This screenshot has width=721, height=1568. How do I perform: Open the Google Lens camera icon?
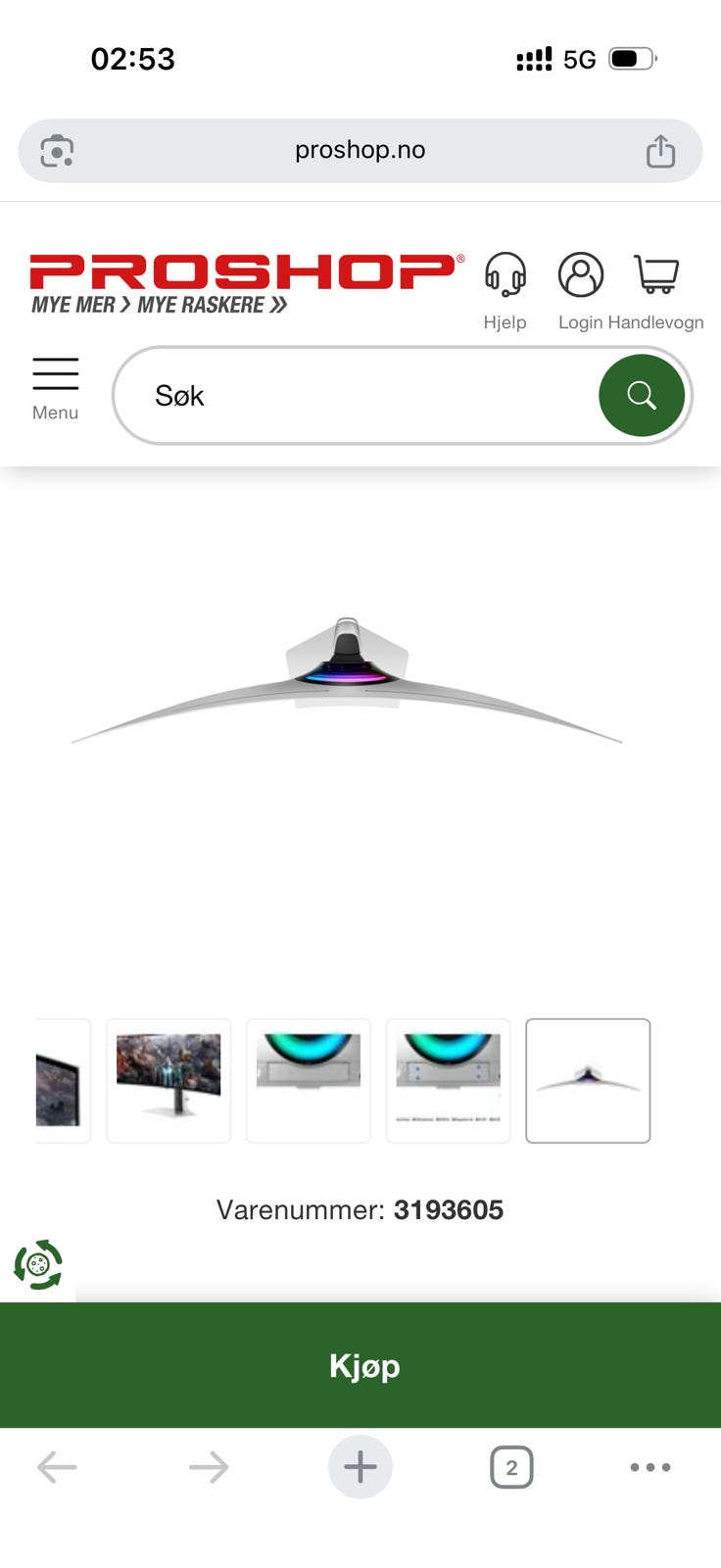point(57,151)
